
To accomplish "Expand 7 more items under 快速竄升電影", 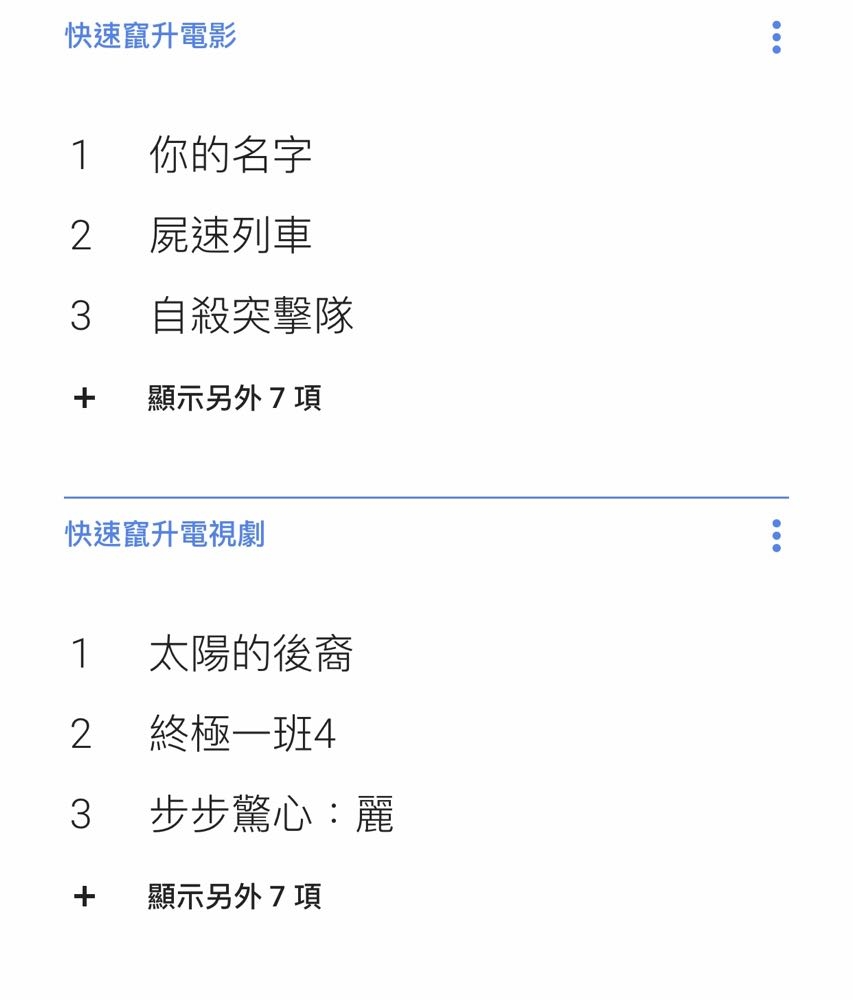I will pos(234,398).
